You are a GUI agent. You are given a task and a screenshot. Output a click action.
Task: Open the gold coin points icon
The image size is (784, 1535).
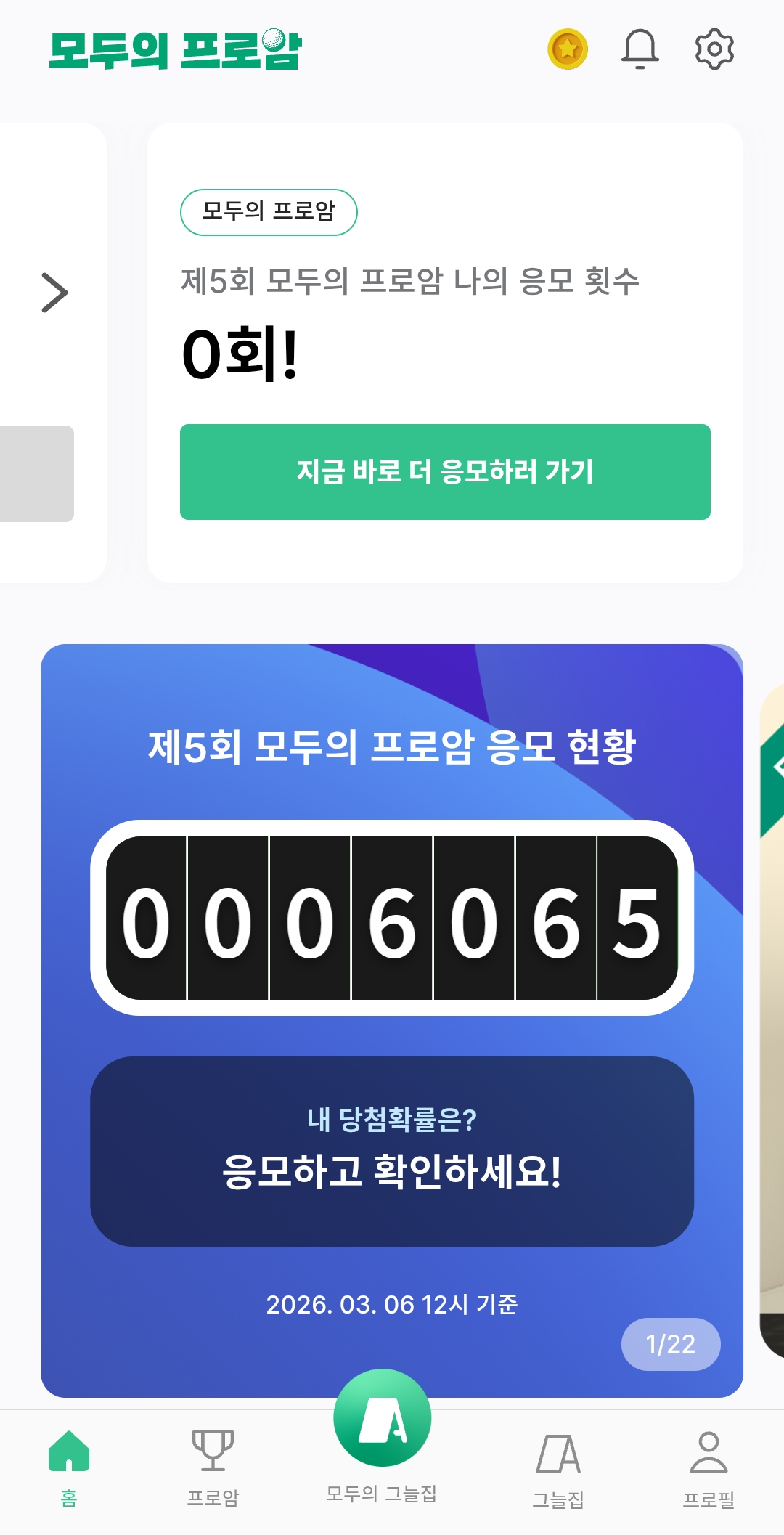[x=567, y=49]
